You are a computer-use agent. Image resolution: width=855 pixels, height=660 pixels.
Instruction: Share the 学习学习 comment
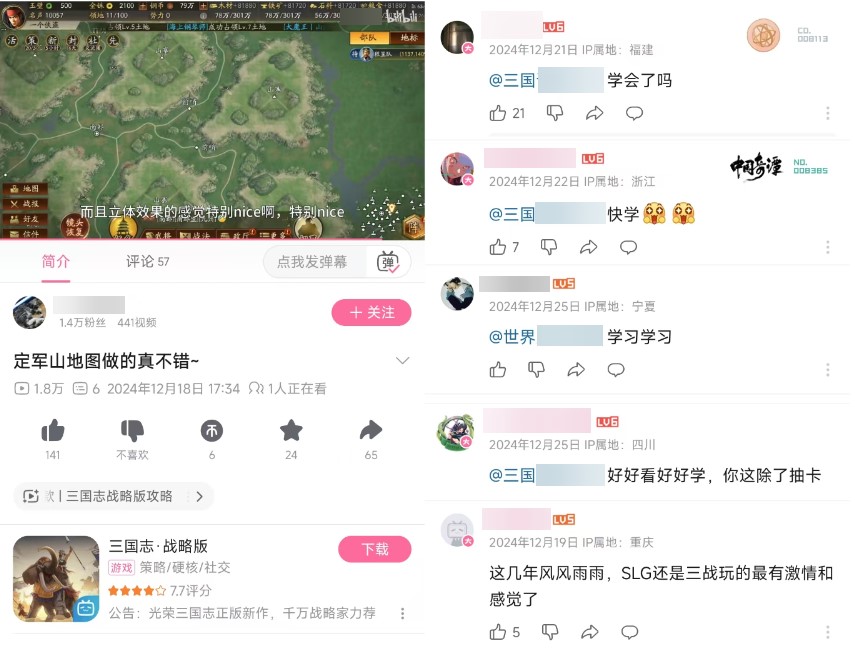pos(576,370)
